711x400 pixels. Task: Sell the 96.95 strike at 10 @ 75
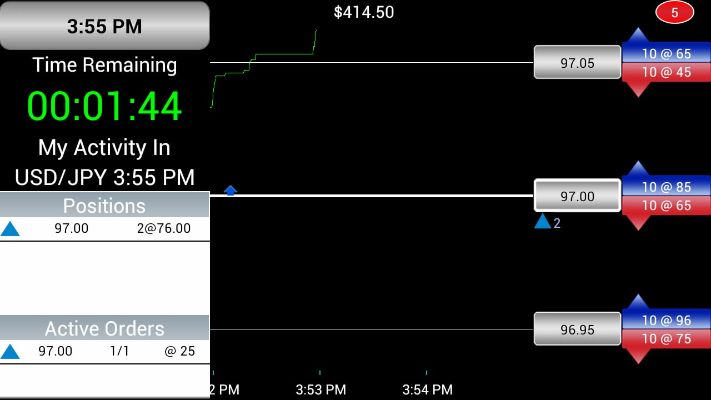click(667, 340)
